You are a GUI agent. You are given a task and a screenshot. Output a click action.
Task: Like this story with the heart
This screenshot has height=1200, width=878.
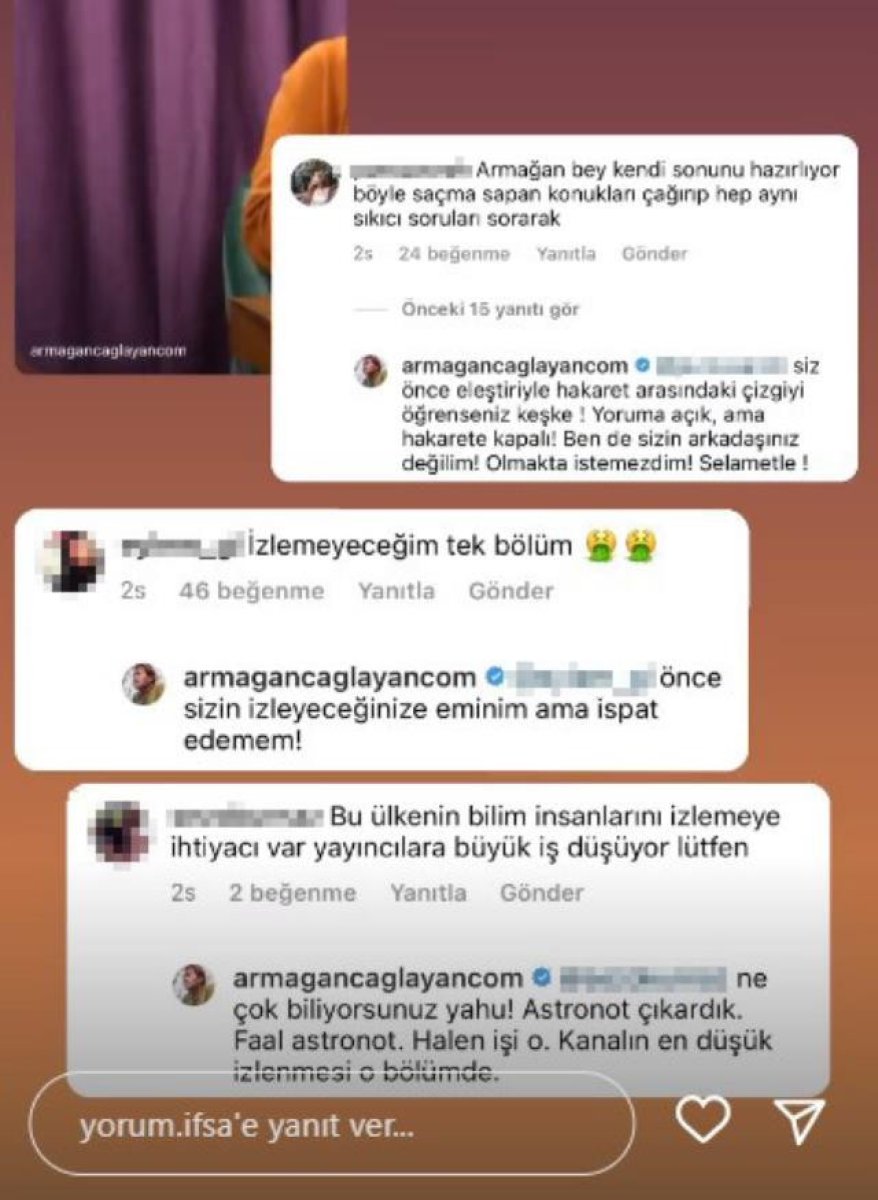pyautogui.click(x=703, y=1120)
